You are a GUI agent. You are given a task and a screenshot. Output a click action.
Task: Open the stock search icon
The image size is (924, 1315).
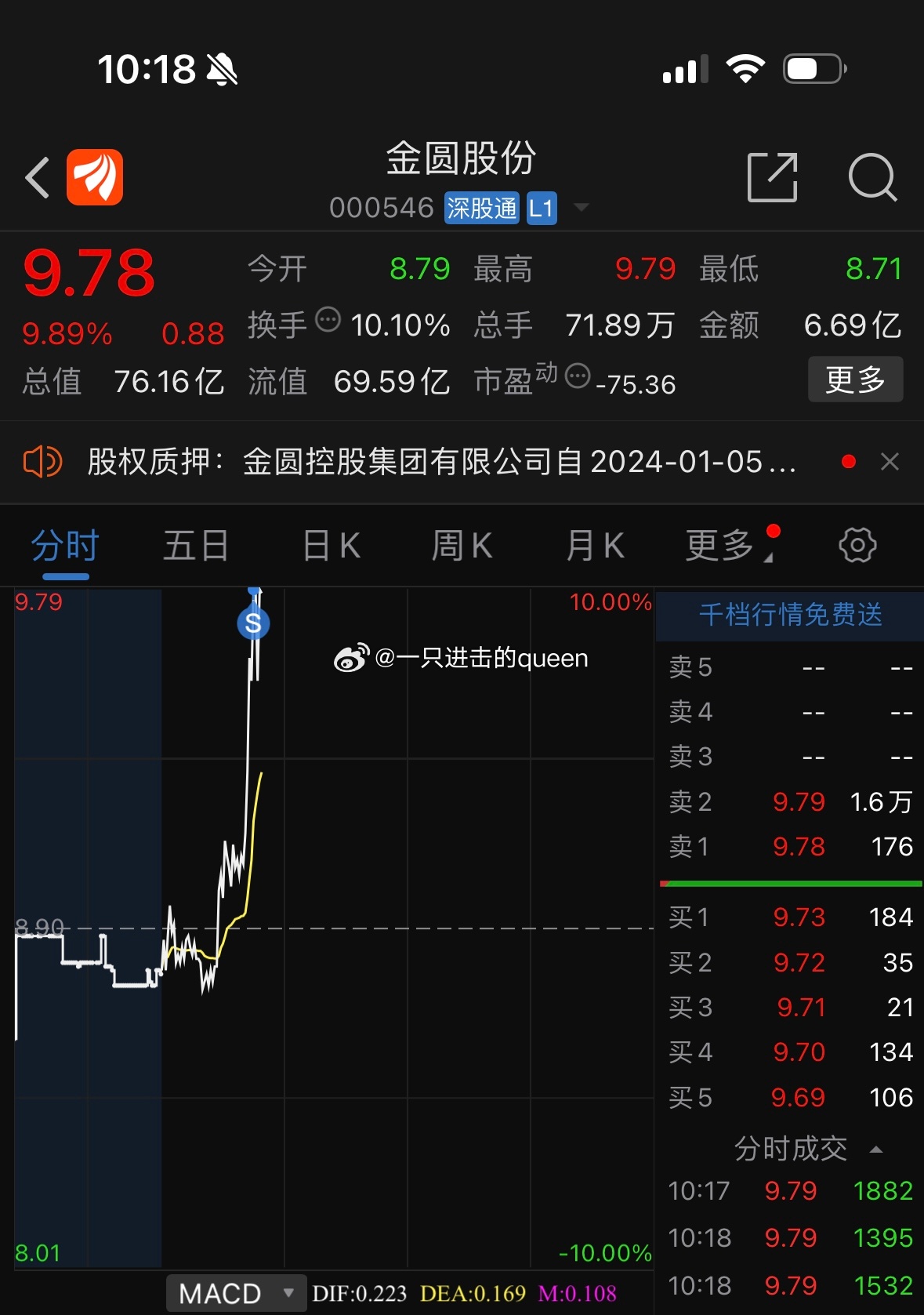(x=873, y=177)
